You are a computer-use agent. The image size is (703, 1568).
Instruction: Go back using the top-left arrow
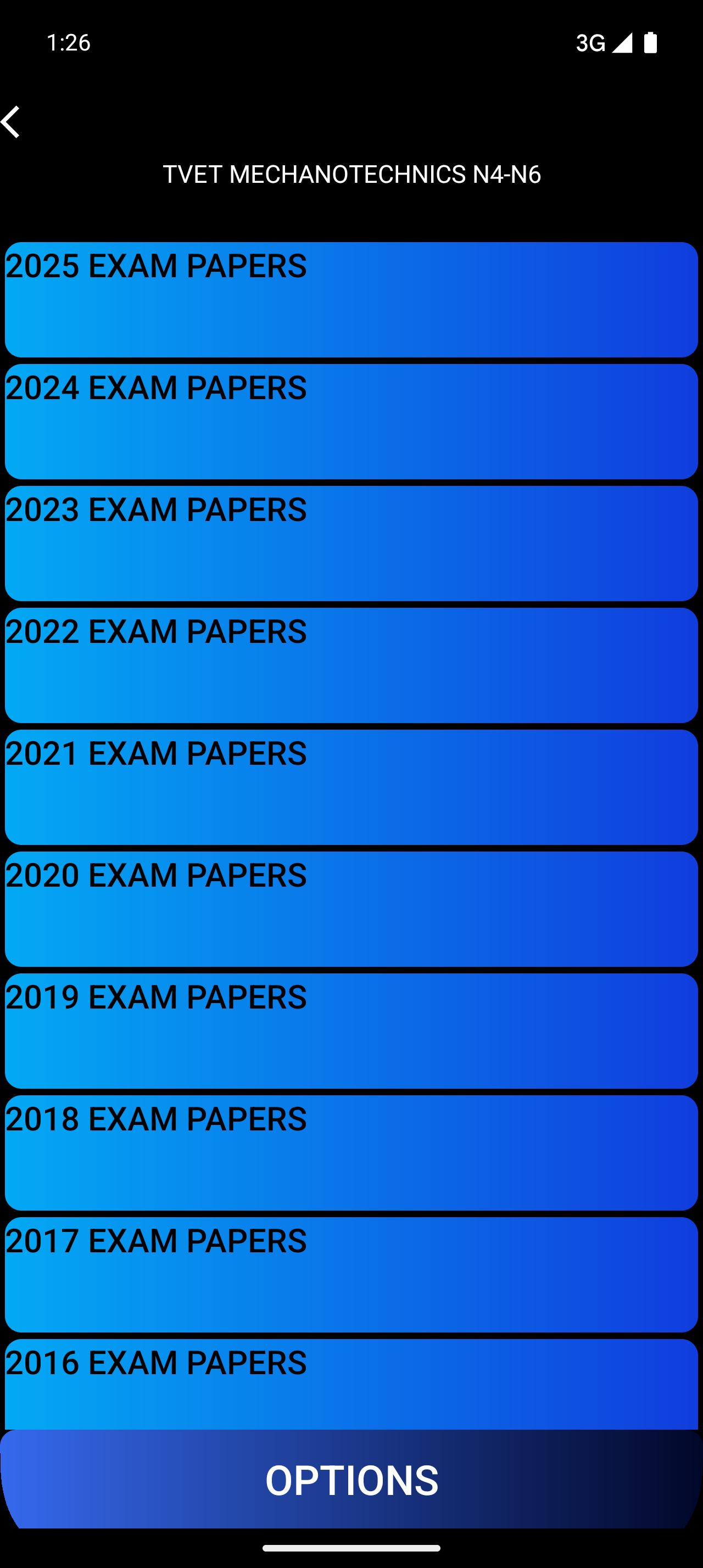tap(11, 122)
